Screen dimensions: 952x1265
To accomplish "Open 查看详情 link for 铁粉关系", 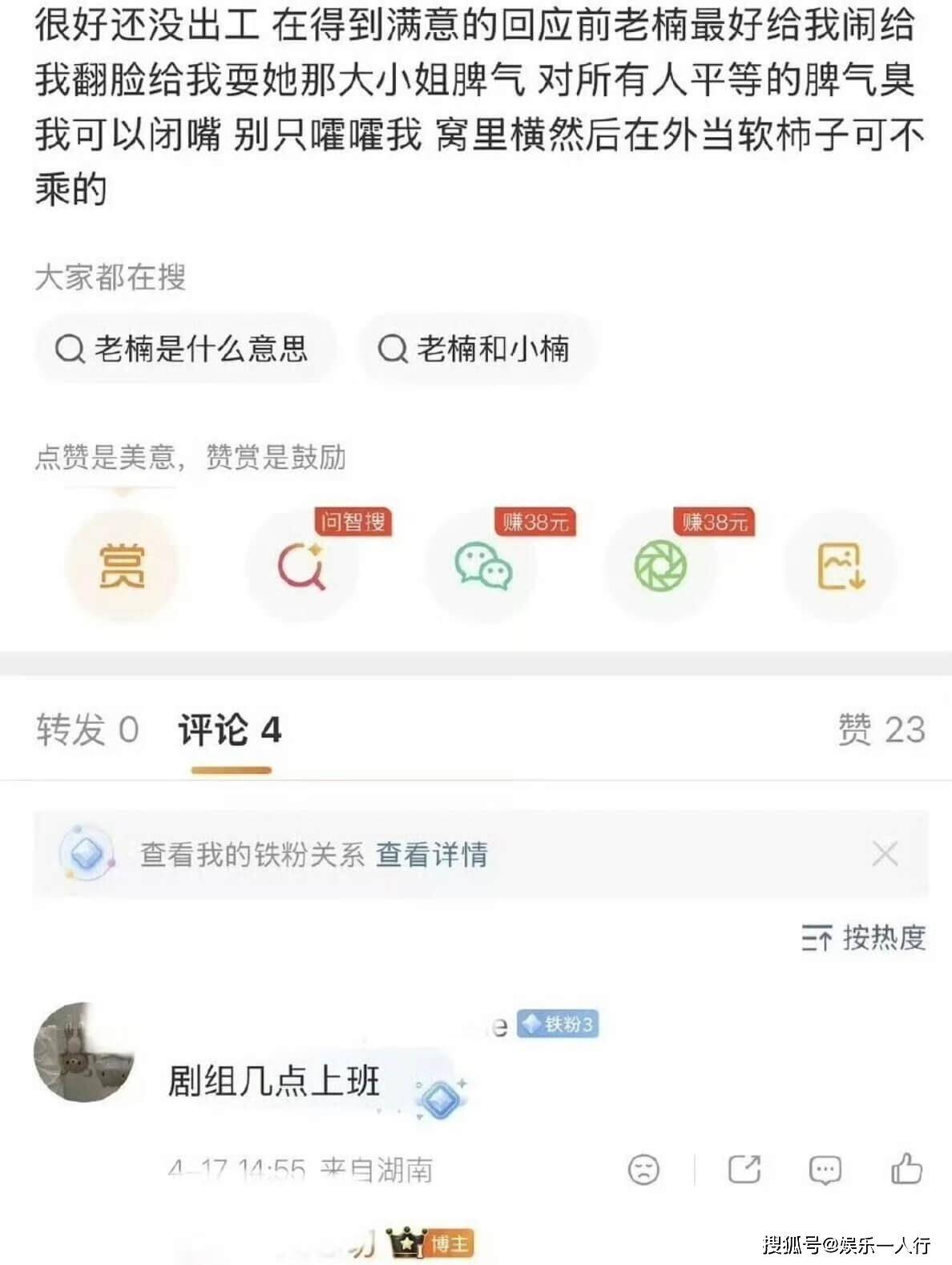I will [x=432, y=855].
